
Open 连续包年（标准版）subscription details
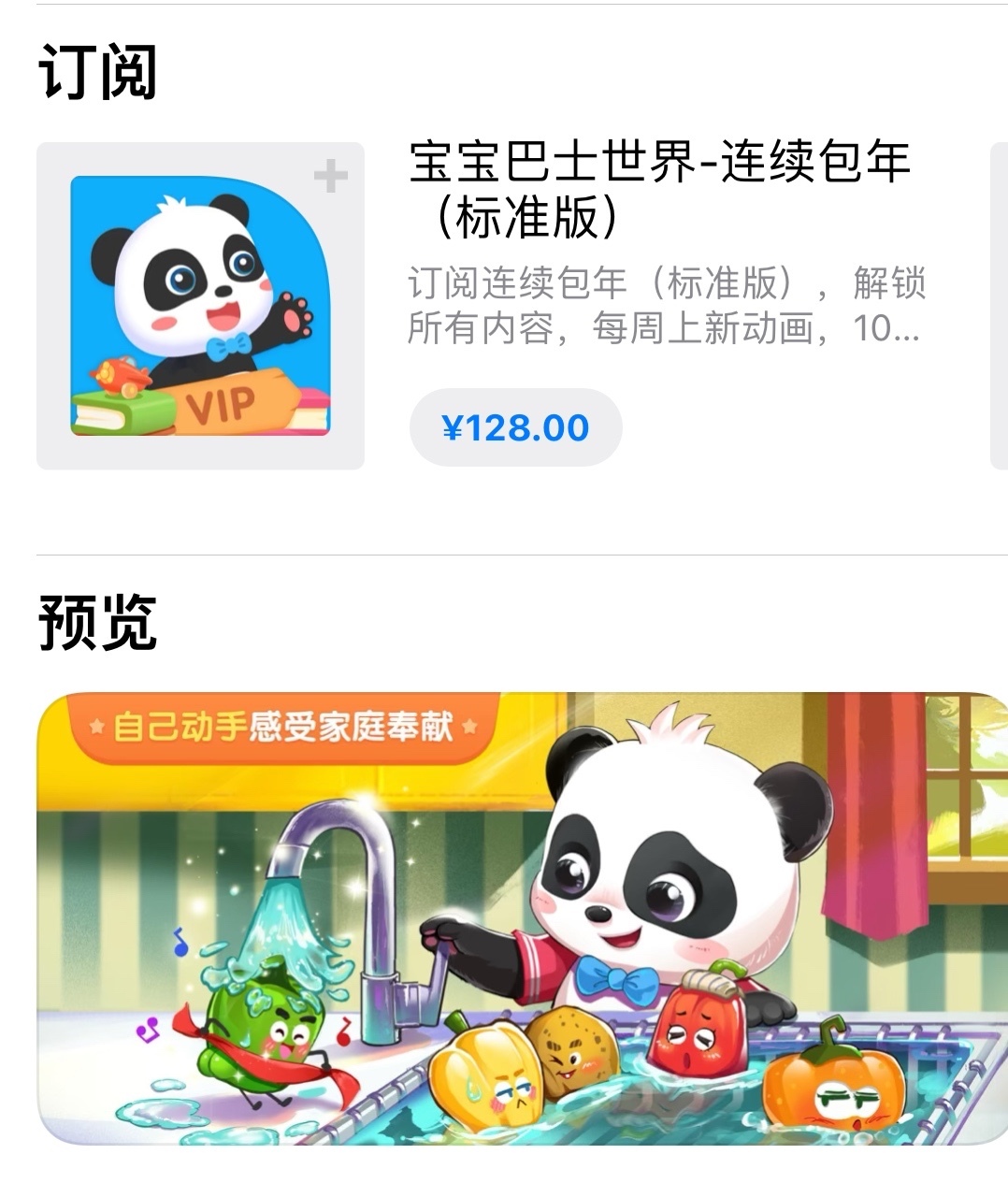659,188
